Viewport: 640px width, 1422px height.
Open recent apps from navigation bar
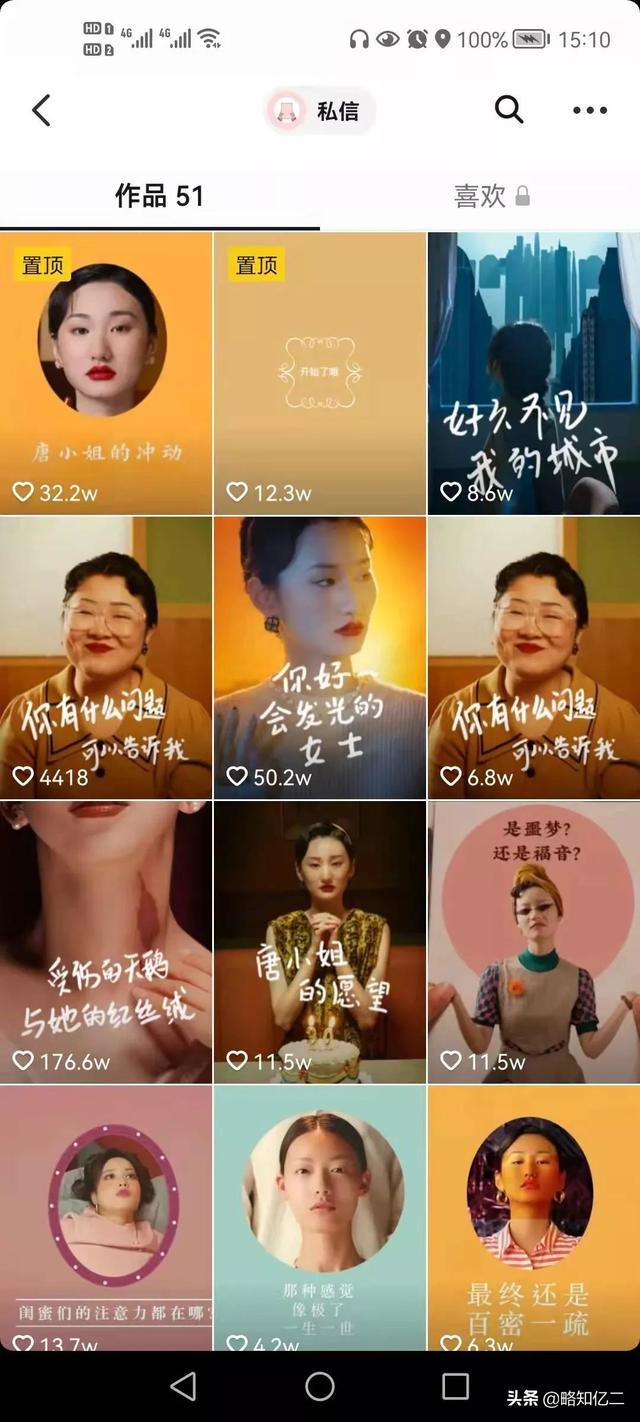455,1386
